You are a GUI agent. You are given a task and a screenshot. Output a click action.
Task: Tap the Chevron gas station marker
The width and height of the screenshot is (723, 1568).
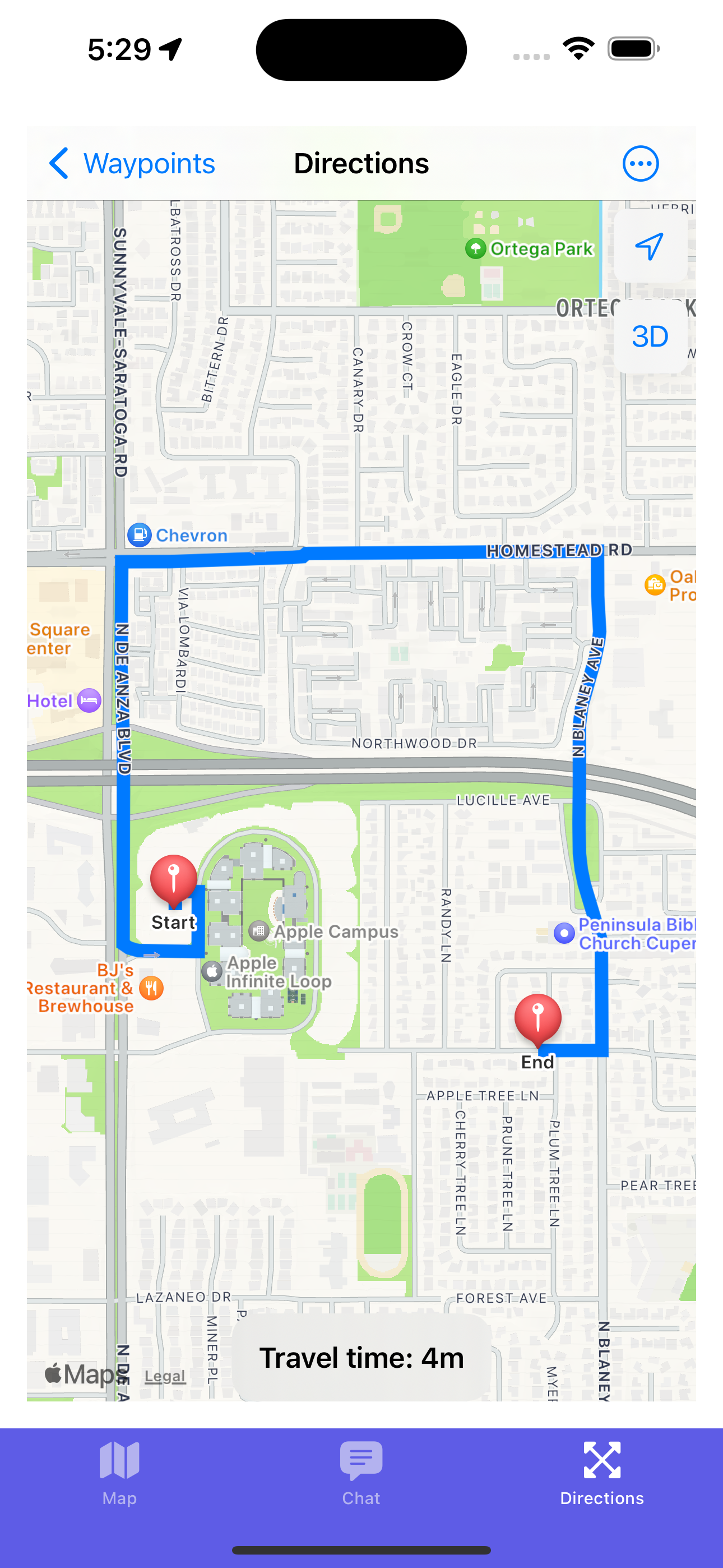point(140,535)
